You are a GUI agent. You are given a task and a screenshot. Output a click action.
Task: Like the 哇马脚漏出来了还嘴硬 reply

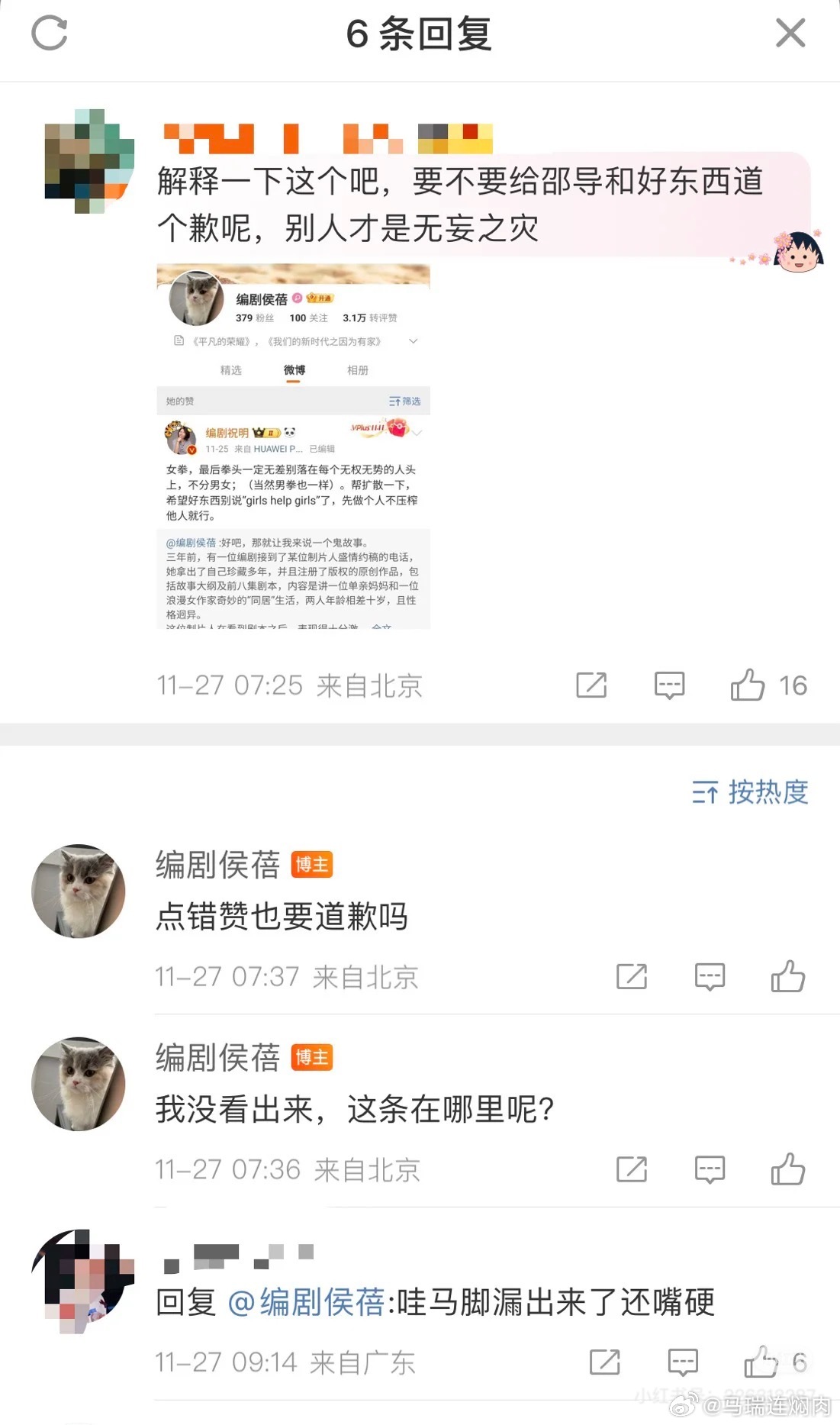click(x=761, y=1362)
